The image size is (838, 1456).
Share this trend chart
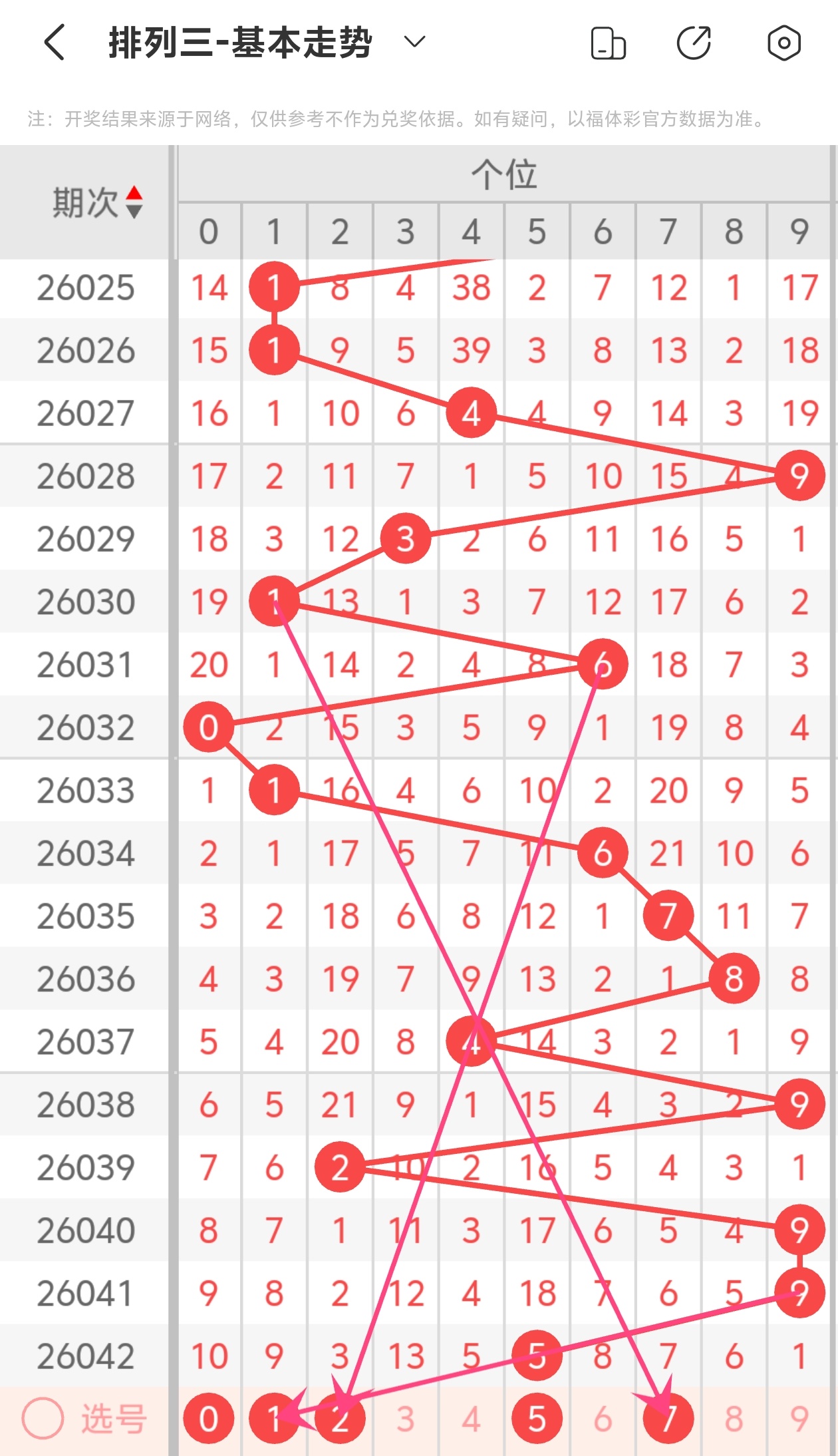point(694,43)
